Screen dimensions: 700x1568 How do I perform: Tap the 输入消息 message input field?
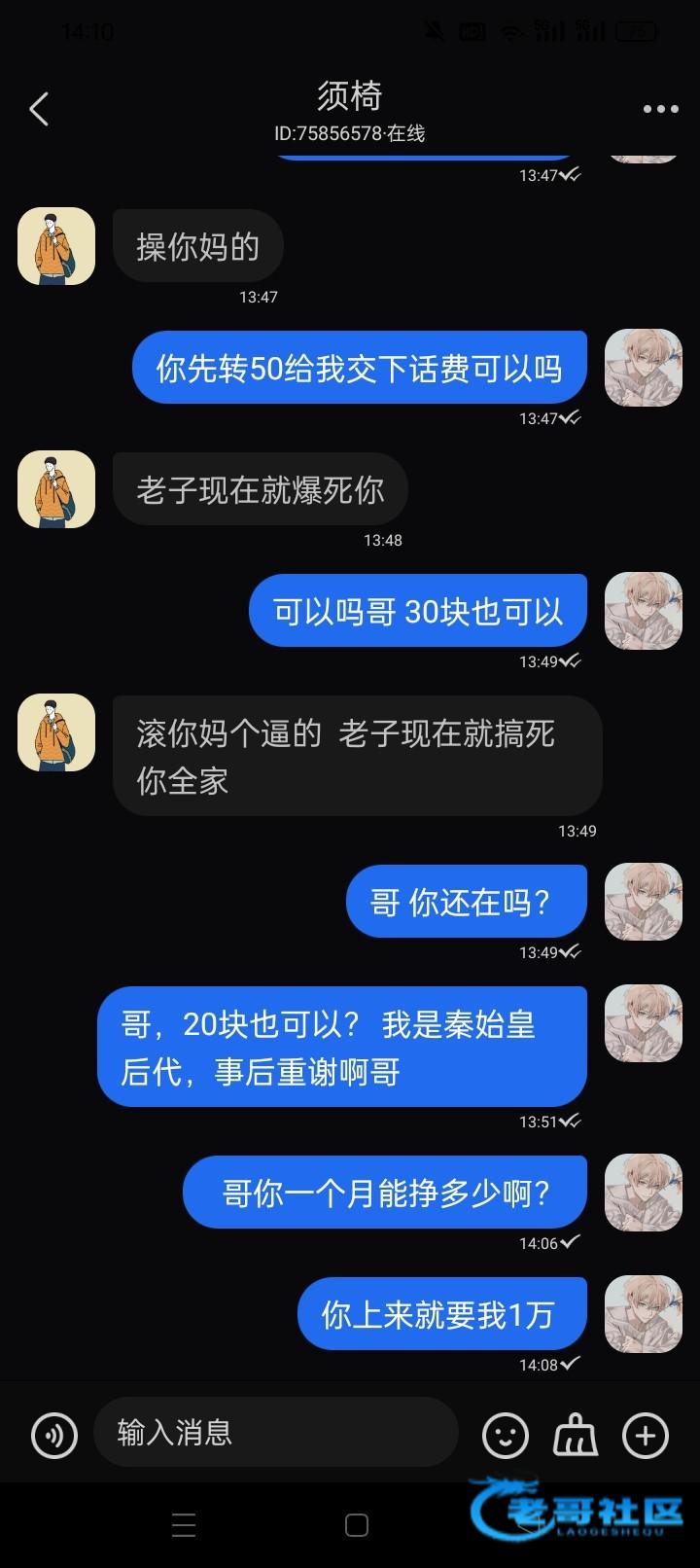click(x=275, y=1432)
